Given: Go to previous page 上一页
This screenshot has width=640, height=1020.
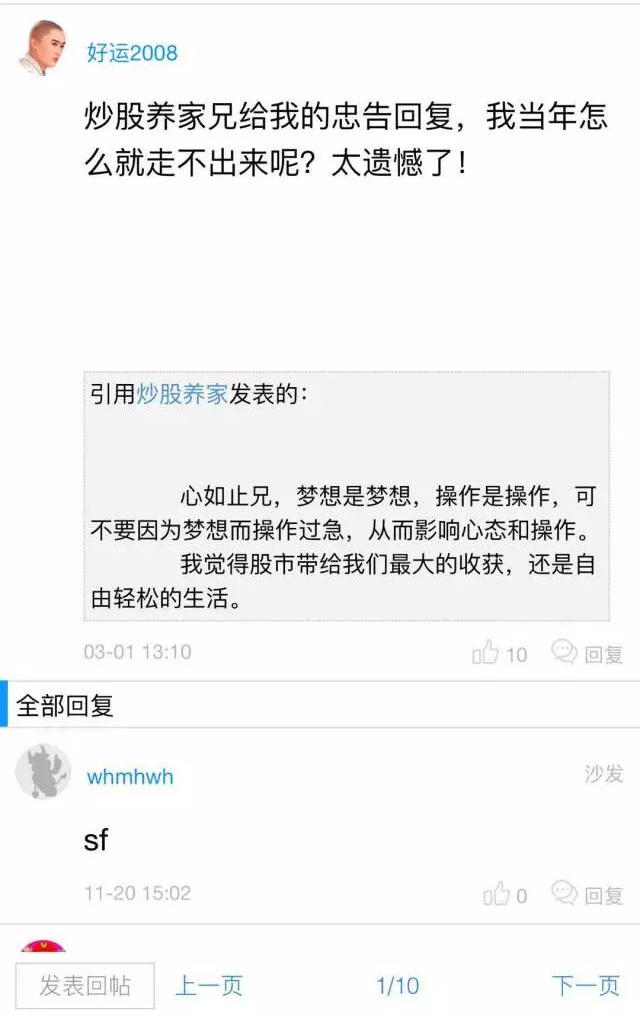Looking at the screenshot, I should tap(209, 986).
